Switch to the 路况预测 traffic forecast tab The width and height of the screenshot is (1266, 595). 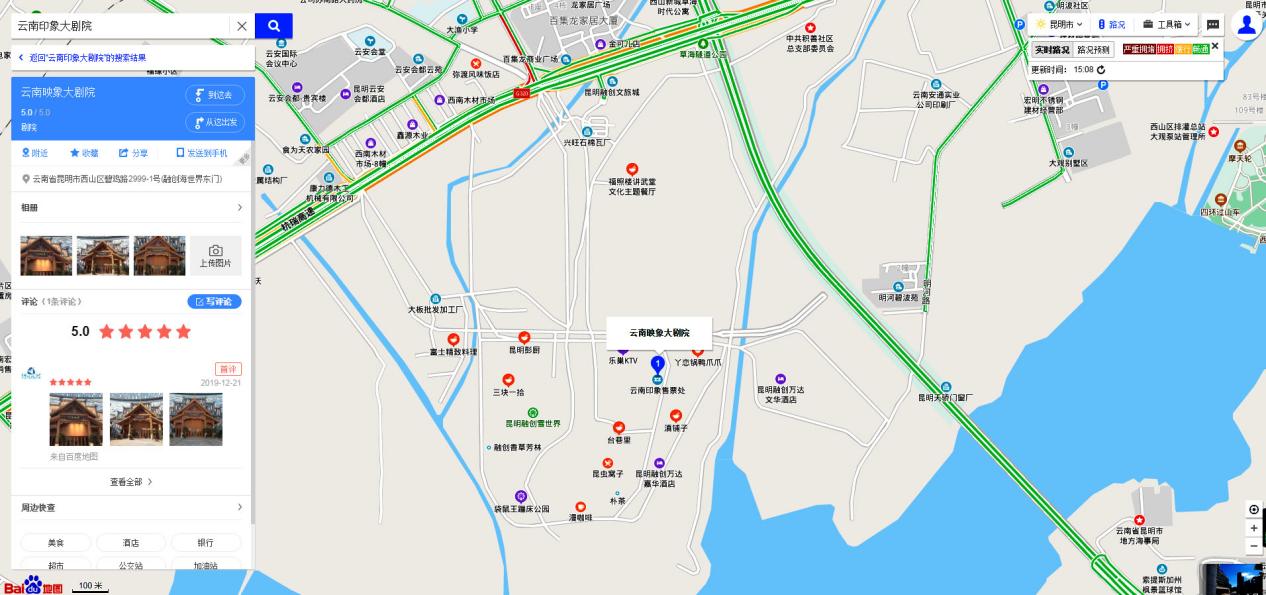(x=1093, y=49)
